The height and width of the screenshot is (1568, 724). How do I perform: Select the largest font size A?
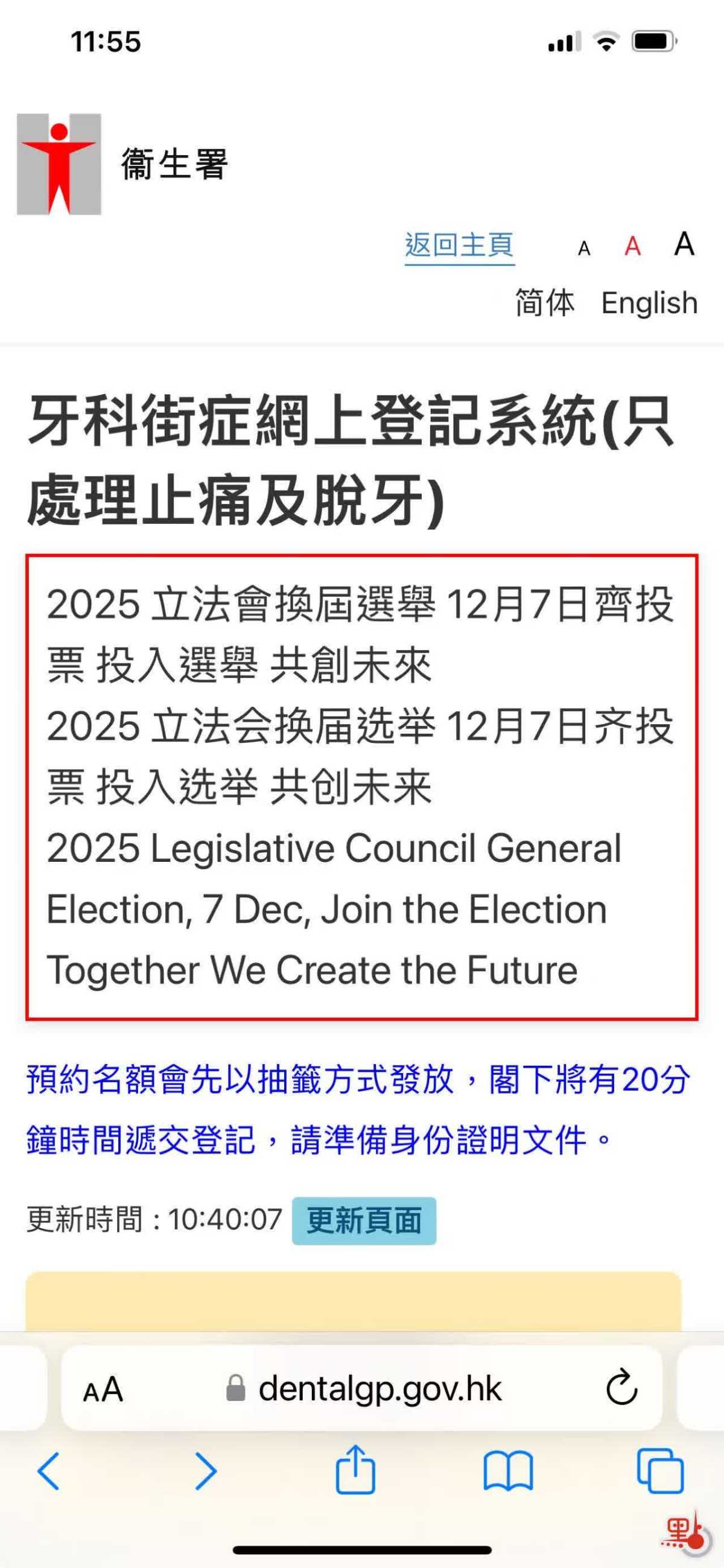pos(684,244)
